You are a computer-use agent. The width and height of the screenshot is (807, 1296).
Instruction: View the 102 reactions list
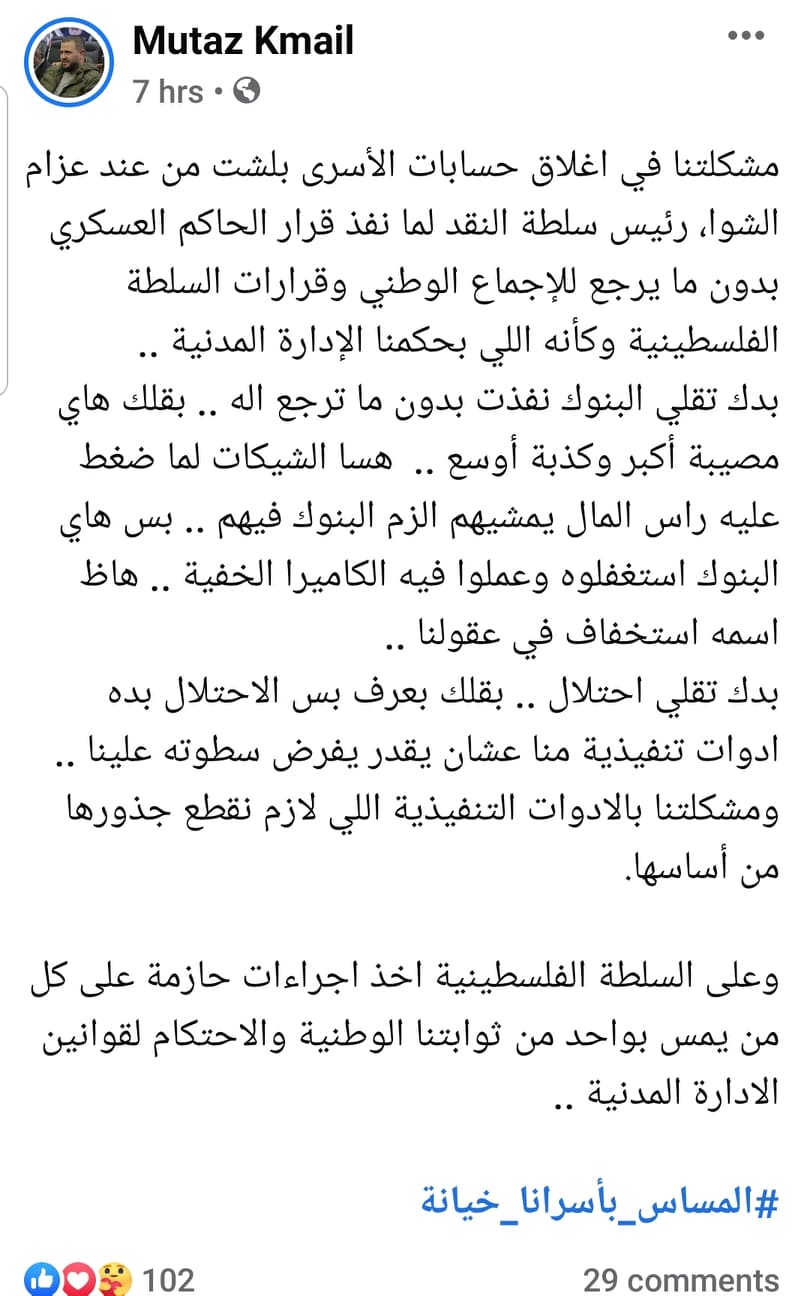coord(112,1277)
